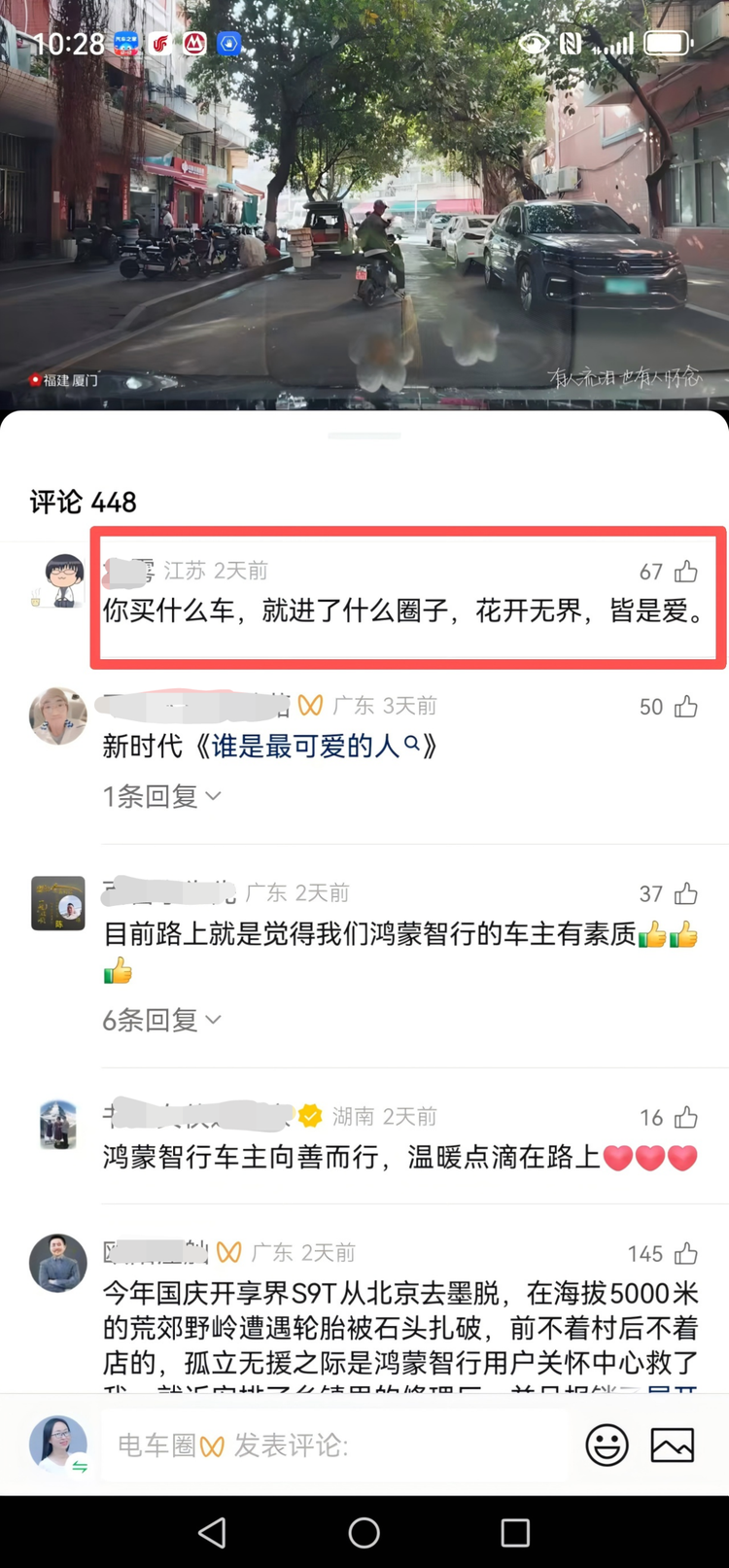Expand 1条回复 under the 新时代 comment
Image resolution: width=729 pixels, height=1568 pixels.
pos(161,796)
